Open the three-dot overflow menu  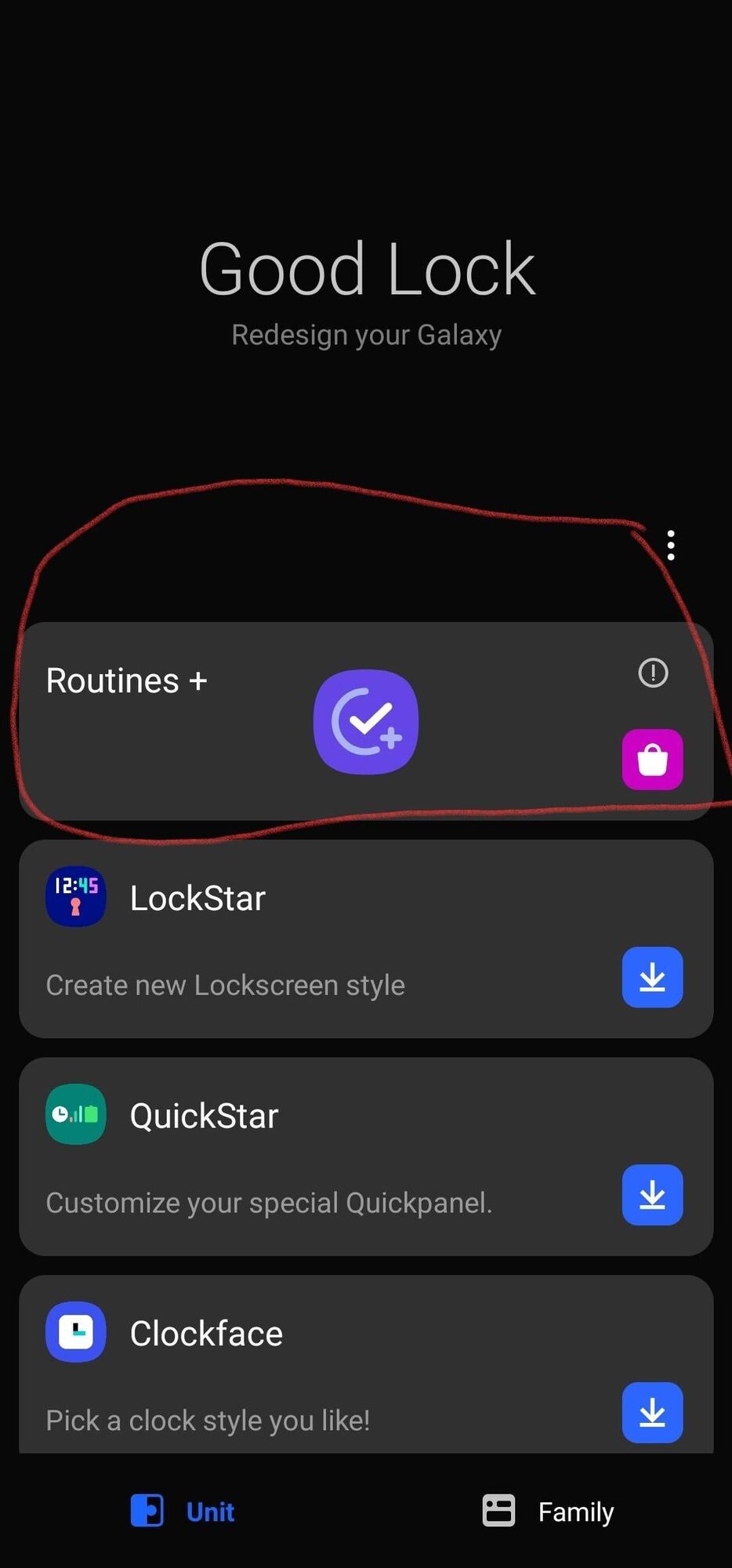670,545
